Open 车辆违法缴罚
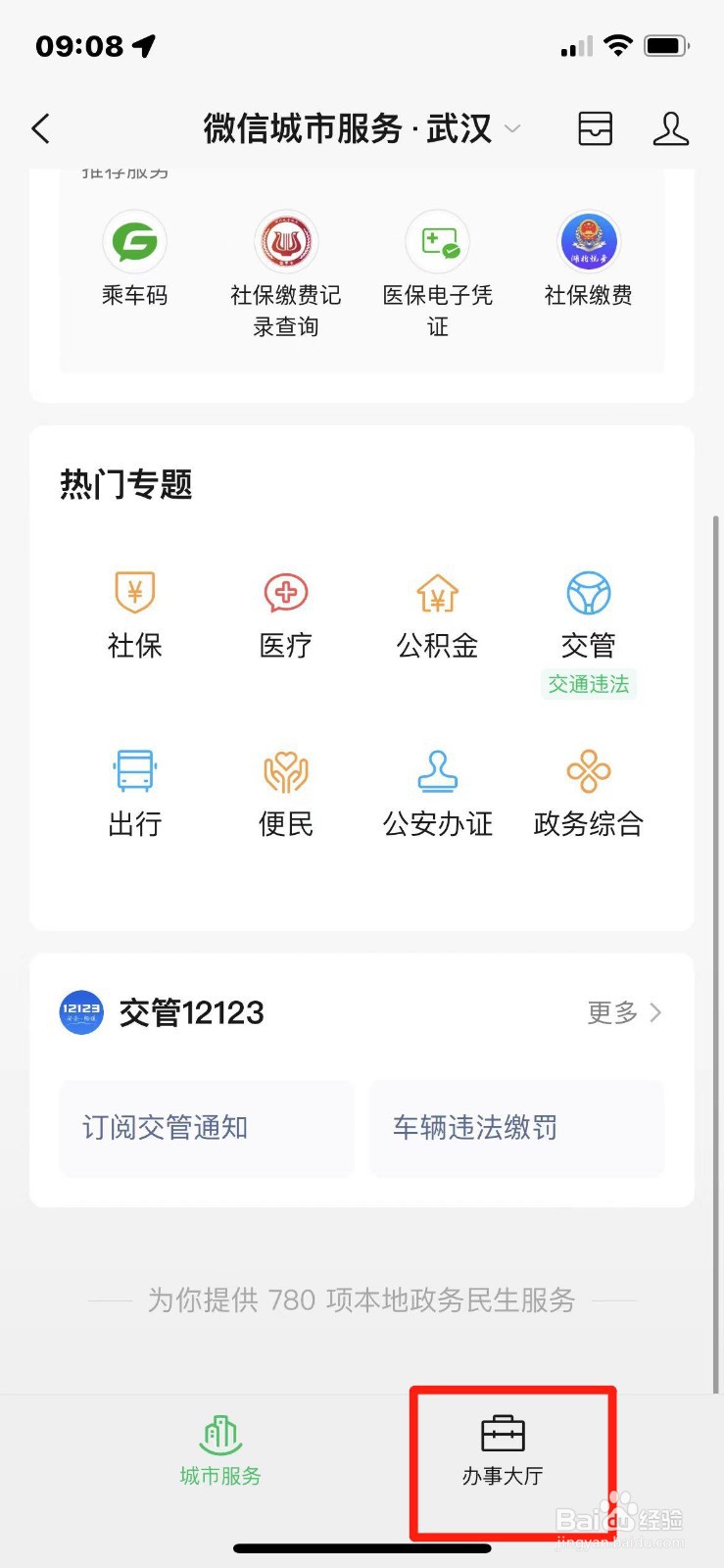This screenshot has height=1568, width=724. pos(516,1128)
